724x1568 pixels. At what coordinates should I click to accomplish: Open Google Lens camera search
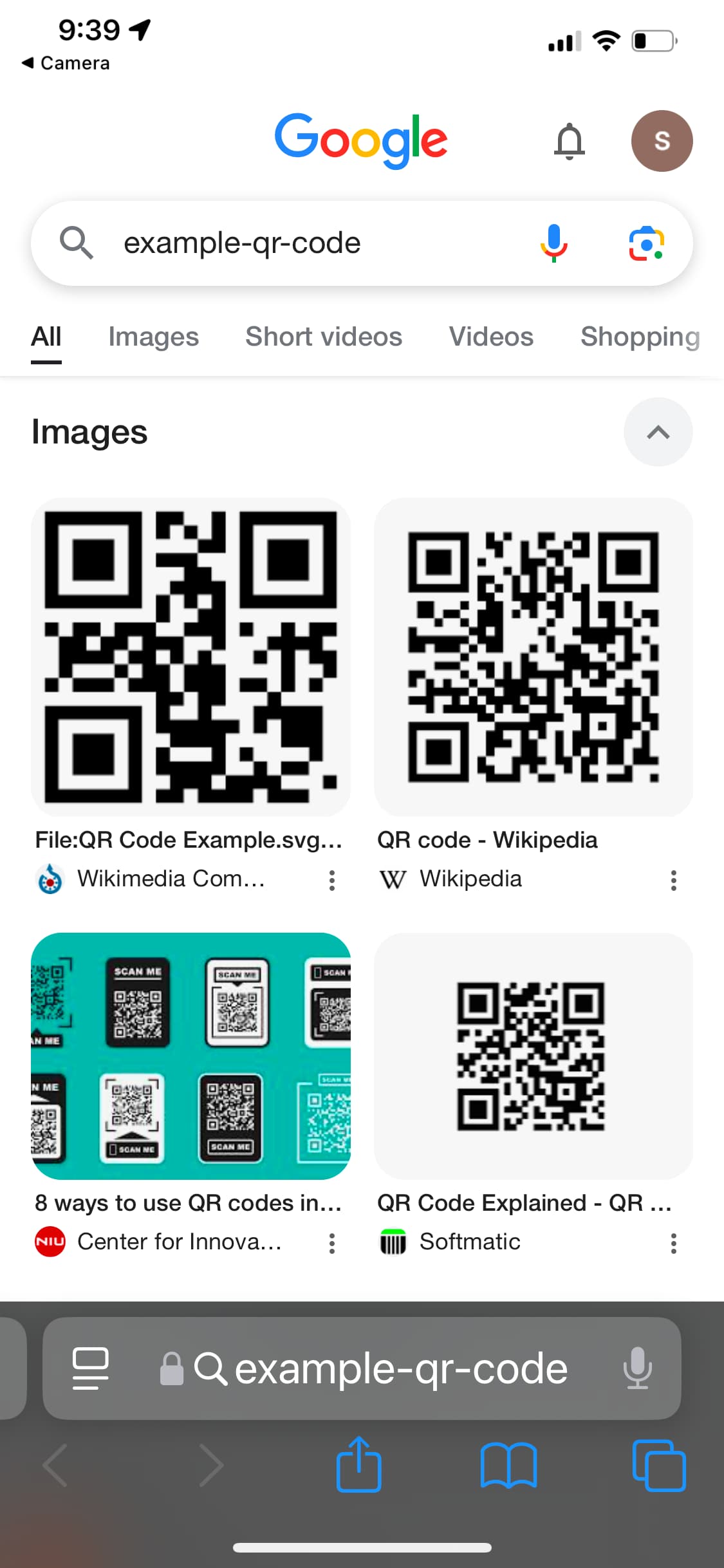click(x=646, y=243)
